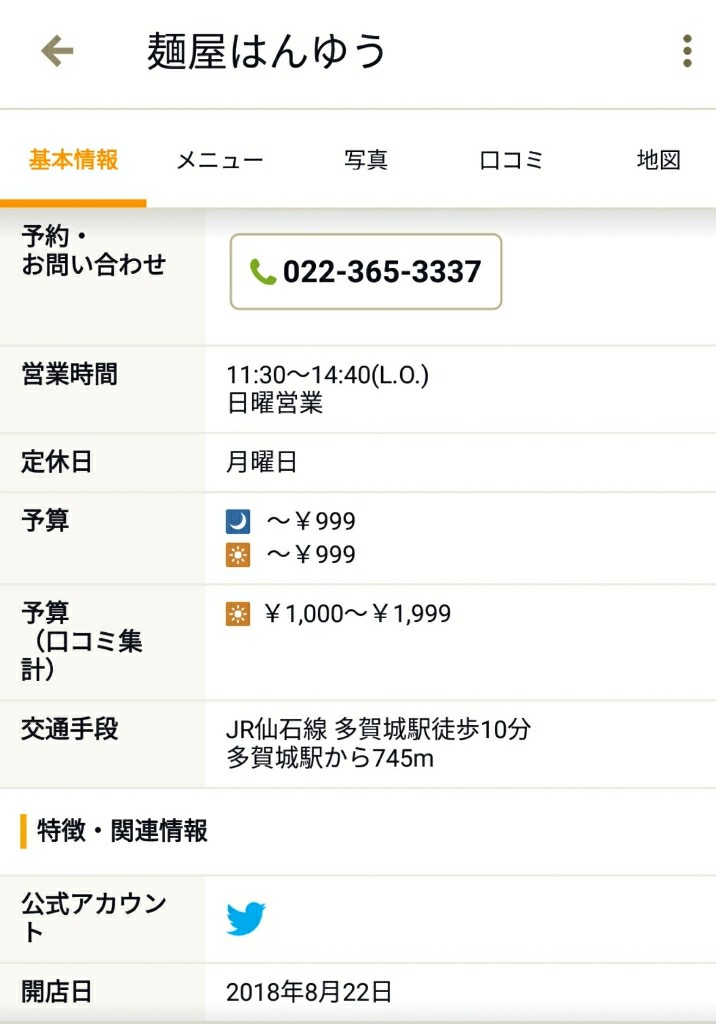Call the restaurant at 022-365-3337

(x=366, y=272)
